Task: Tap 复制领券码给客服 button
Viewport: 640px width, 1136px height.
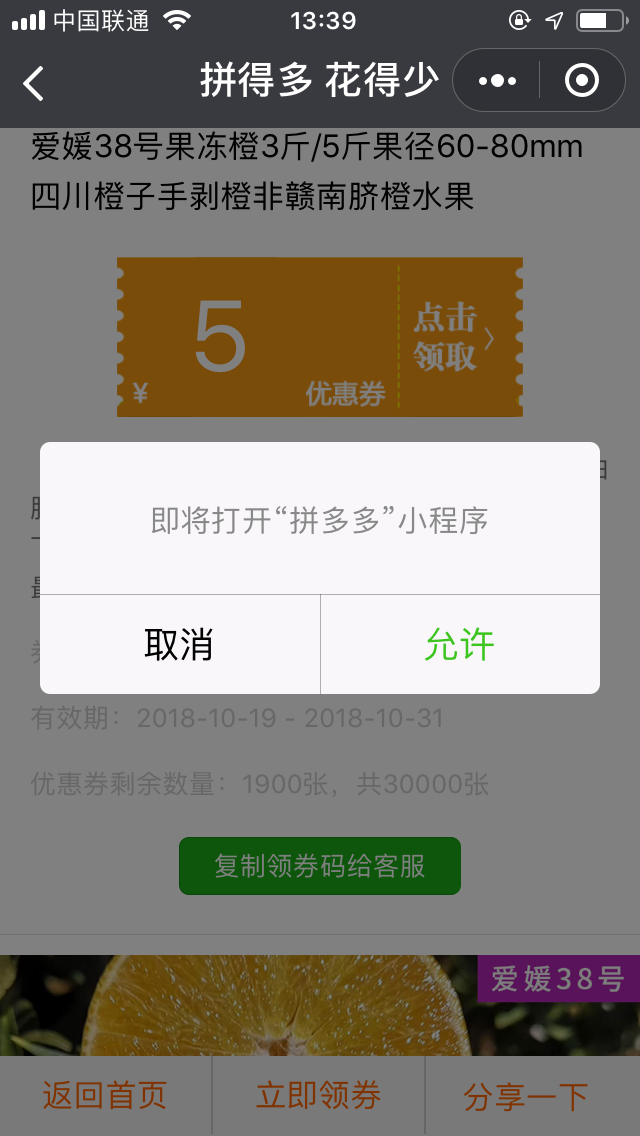Action: click(320, 866)
